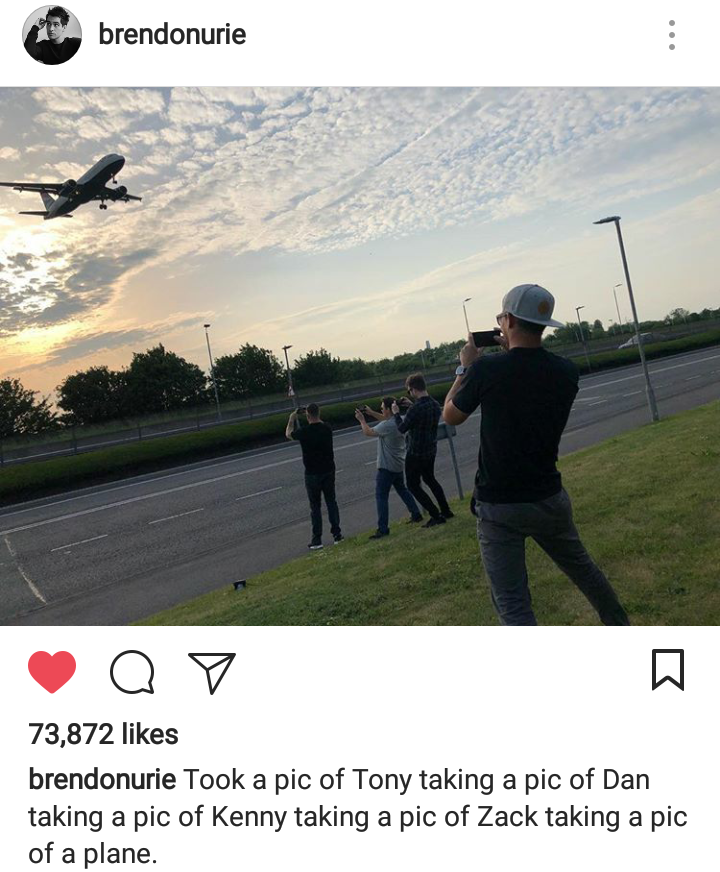Tap the brendonurie username in the post header
Viewport: 720px width, 872px height.
coord(172,35)
